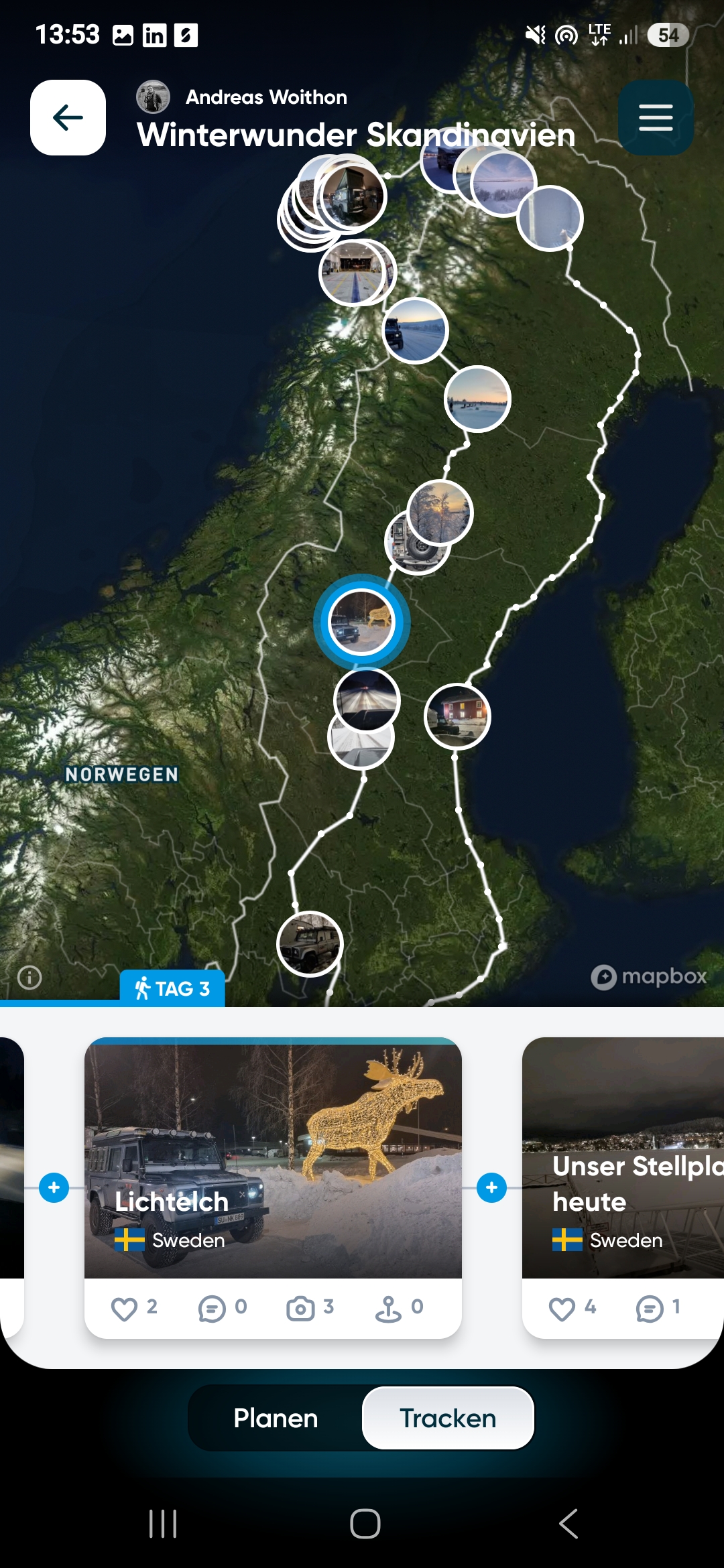Select the Tracken tab
This screenshot has height=1568, width=724.
(x=448, y=1418)
